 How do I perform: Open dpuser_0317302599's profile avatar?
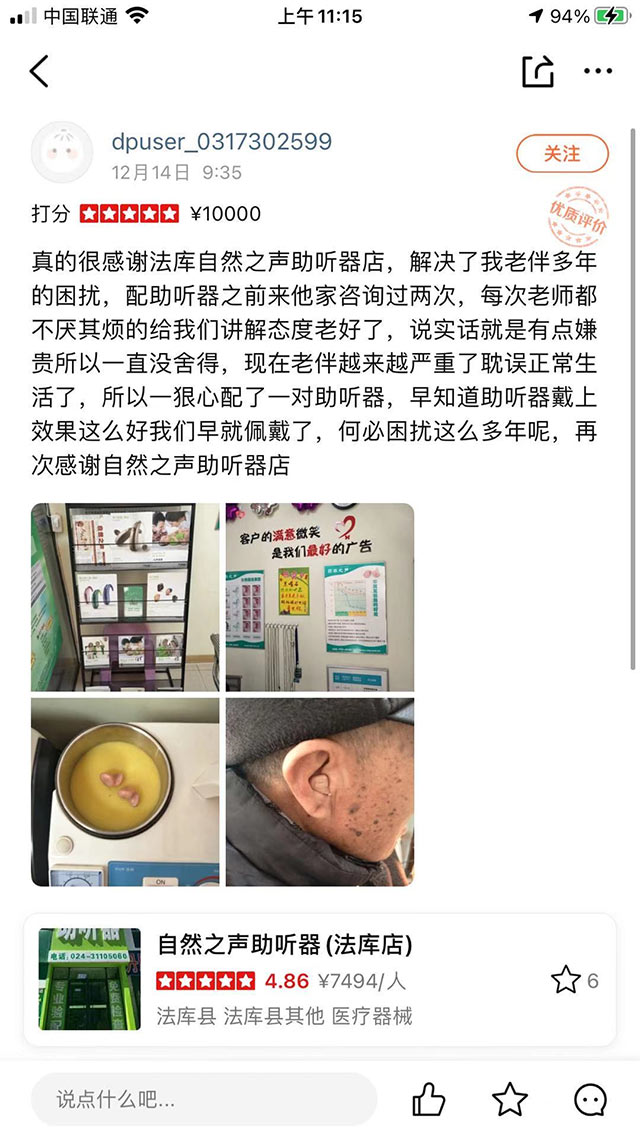pos(62,152)
